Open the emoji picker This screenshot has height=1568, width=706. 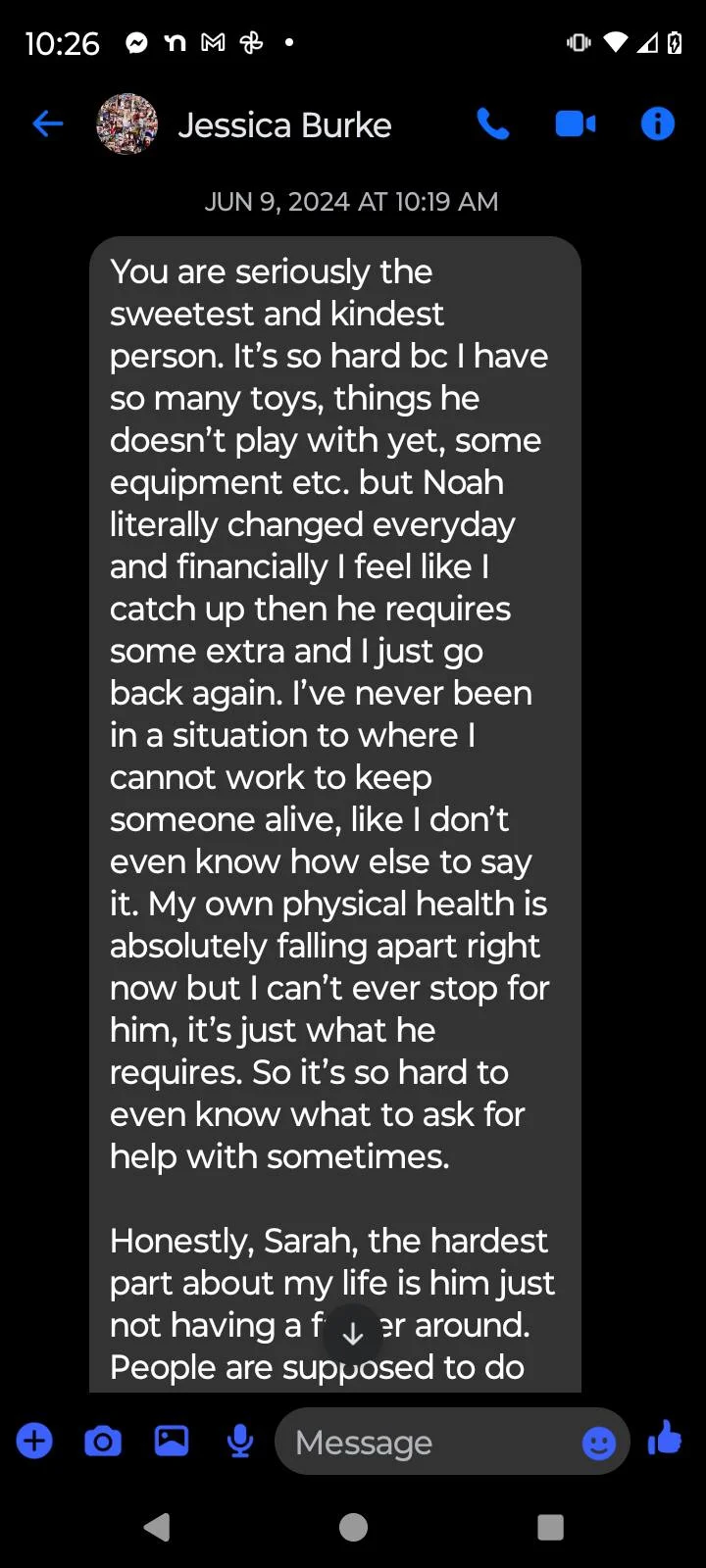tap(599, 1443)
